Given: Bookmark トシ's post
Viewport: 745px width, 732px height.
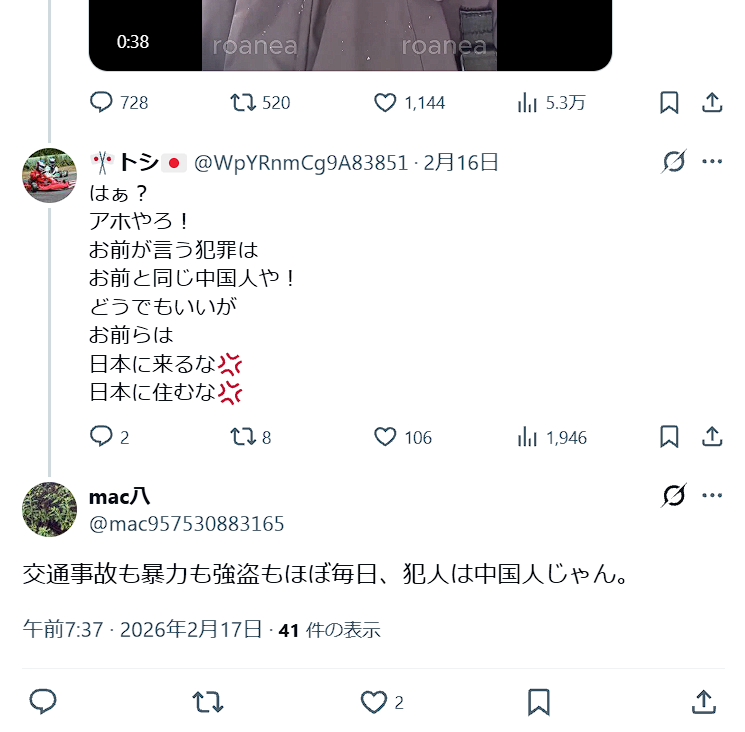Looking at the screenshot, I should [x=670, y=436].
